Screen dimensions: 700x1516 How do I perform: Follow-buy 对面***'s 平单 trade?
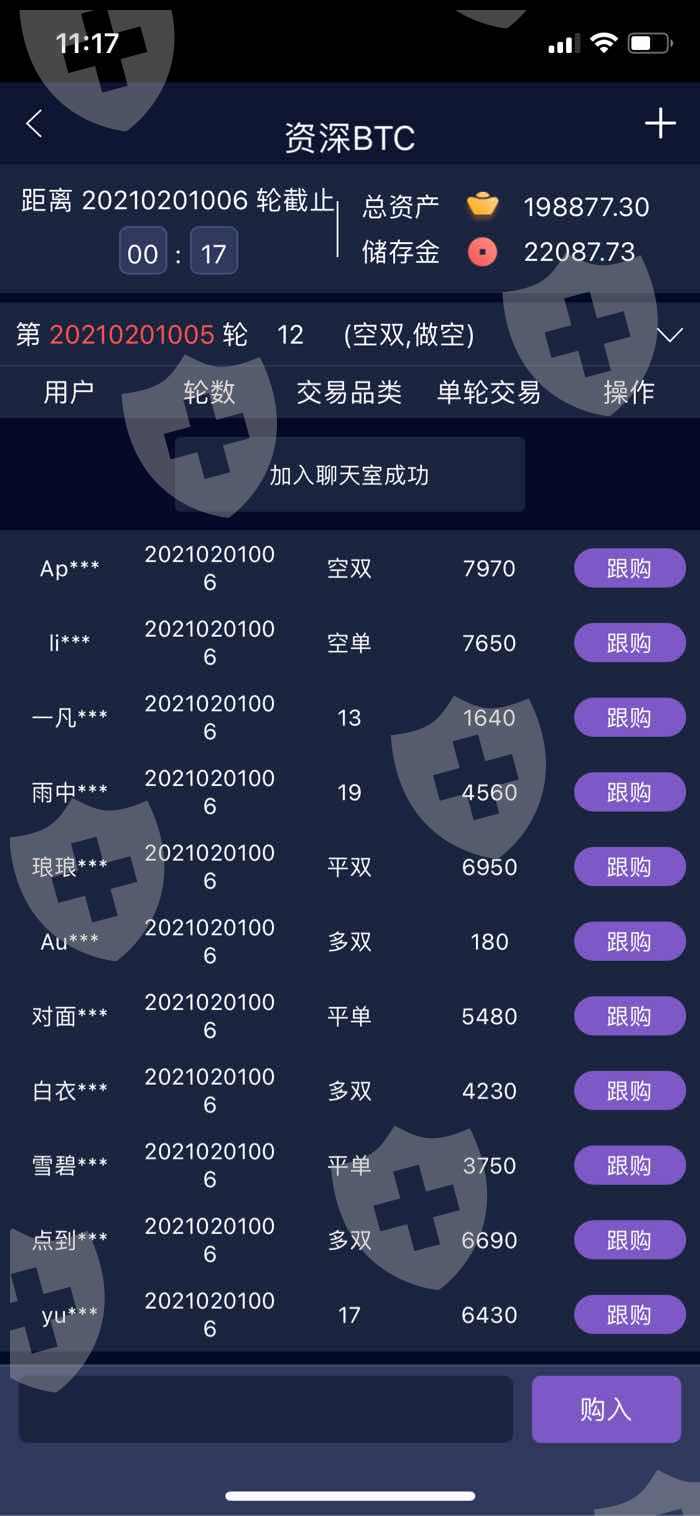pos(629,1016)
